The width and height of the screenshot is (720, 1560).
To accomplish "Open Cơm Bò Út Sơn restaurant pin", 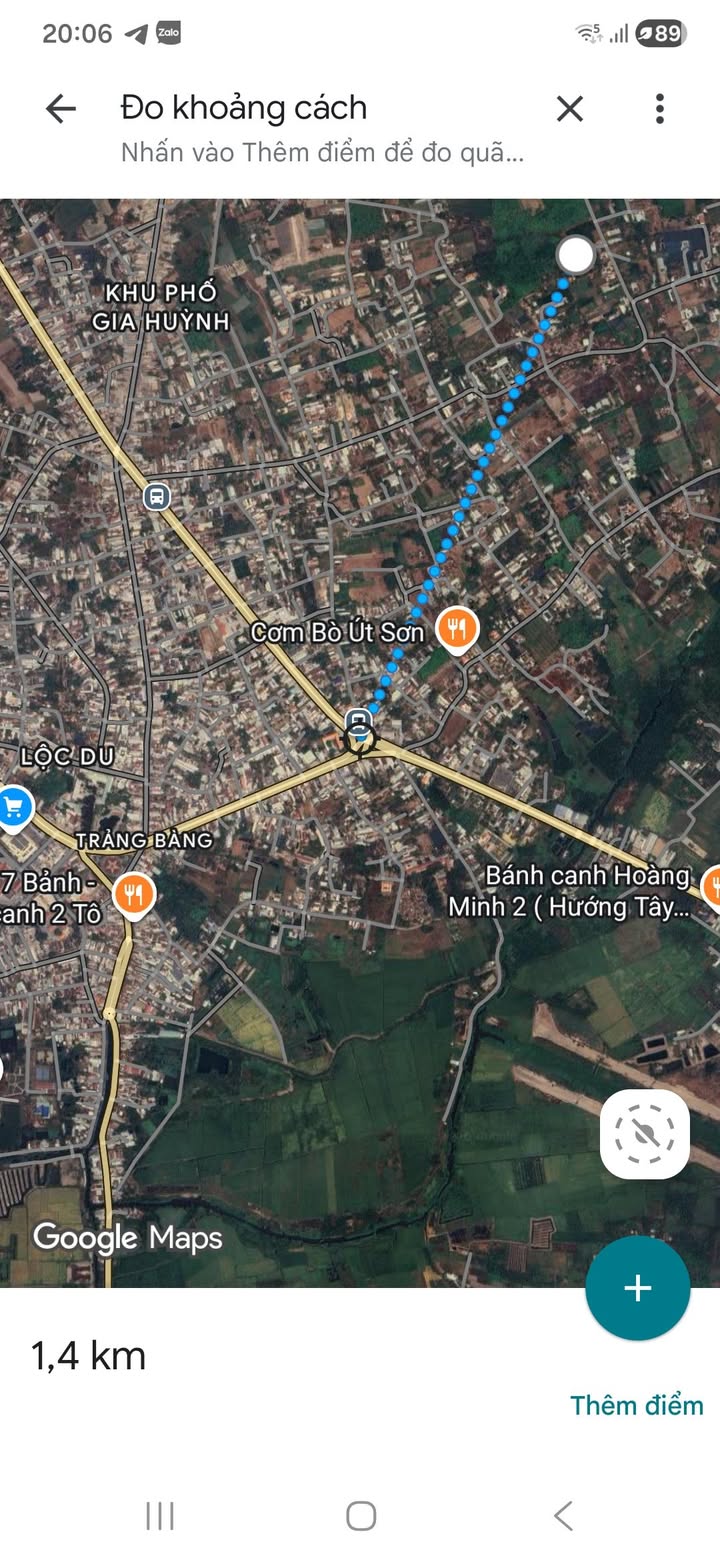I will 458,630.
